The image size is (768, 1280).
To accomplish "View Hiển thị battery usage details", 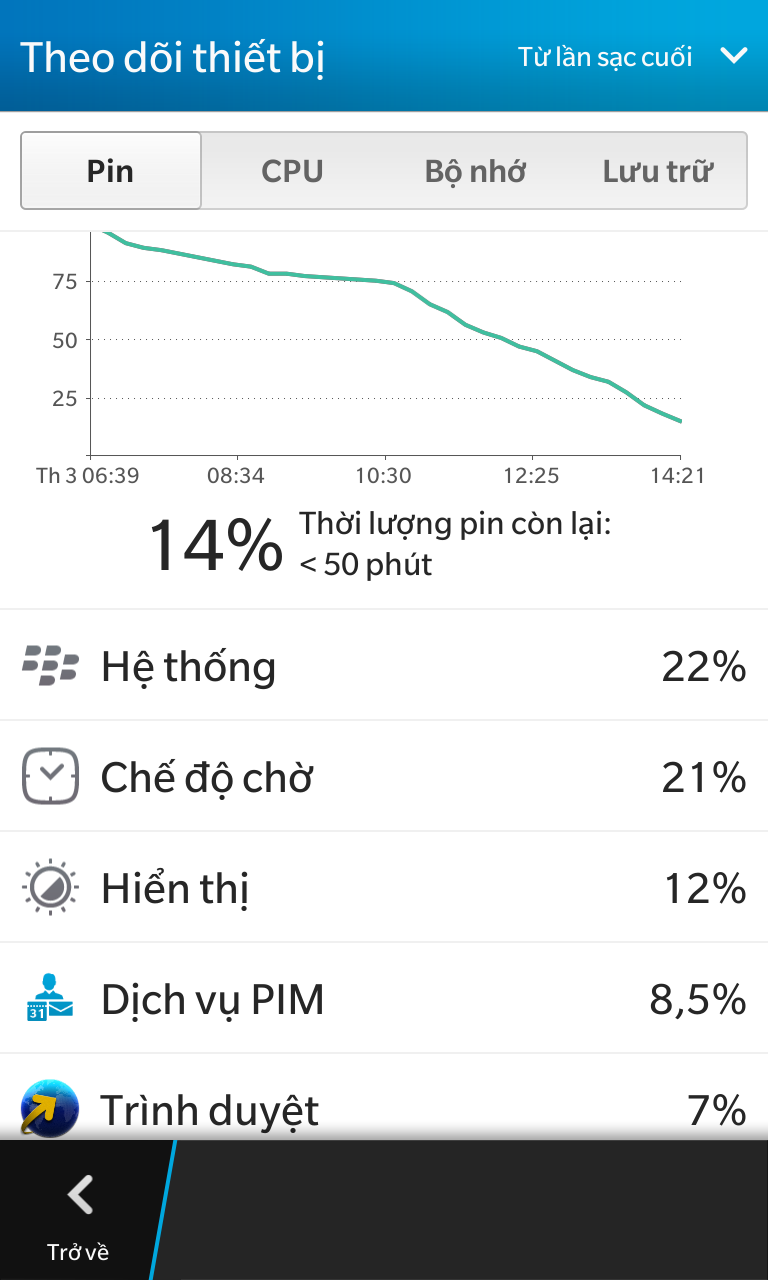I will [x=384, y=887].
